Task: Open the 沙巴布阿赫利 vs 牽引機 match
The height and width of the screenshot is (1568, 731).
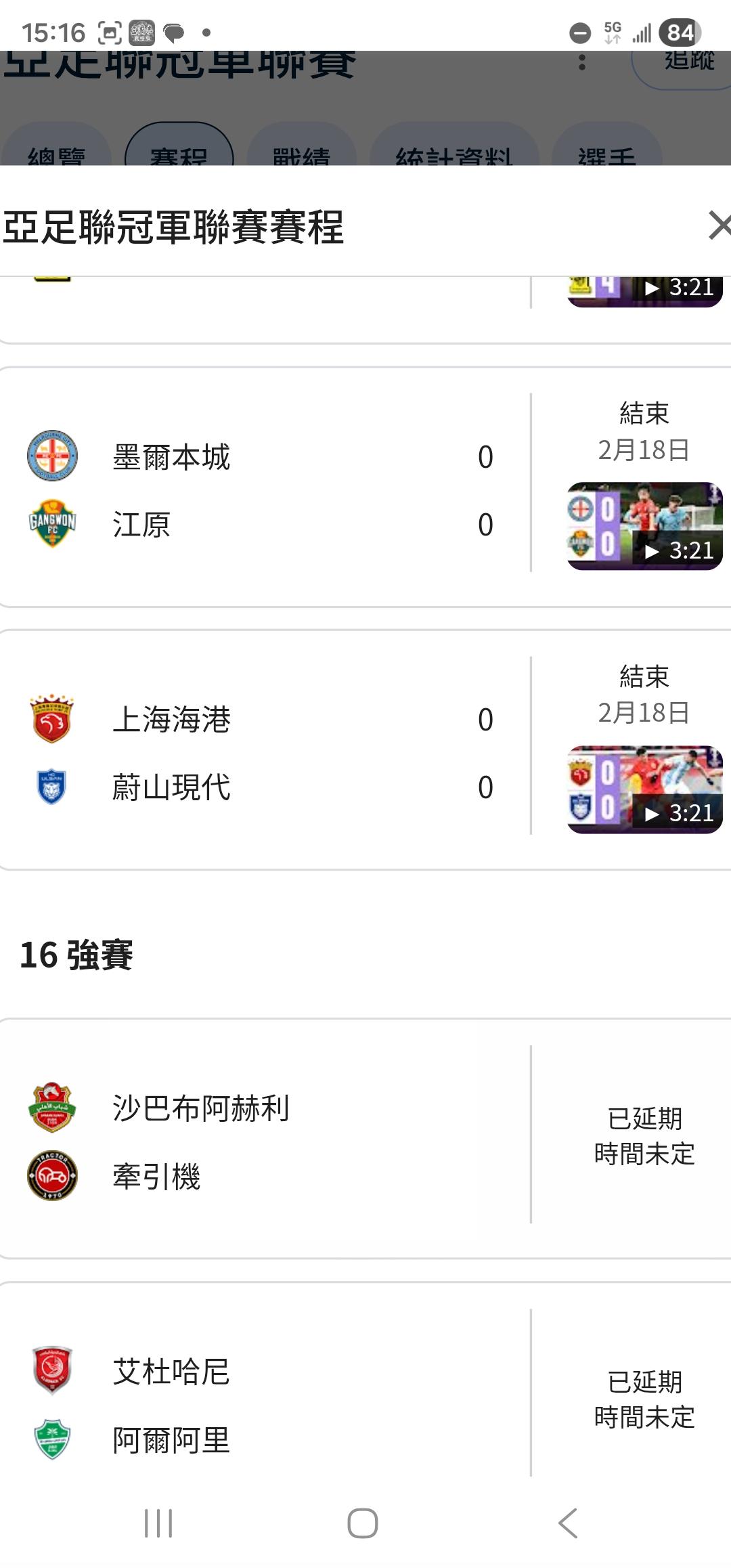Action: (x=264, y=1141)
